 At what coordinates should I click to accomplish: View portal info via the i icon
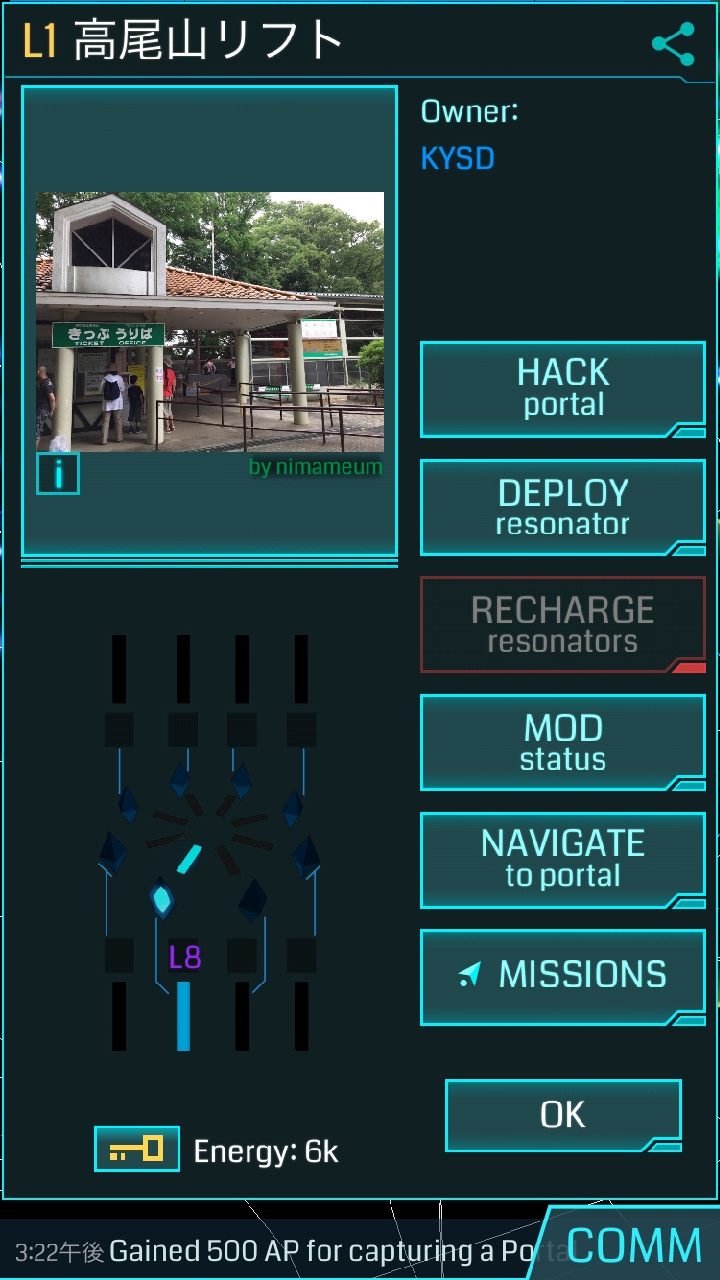click(x=58, y=473)
